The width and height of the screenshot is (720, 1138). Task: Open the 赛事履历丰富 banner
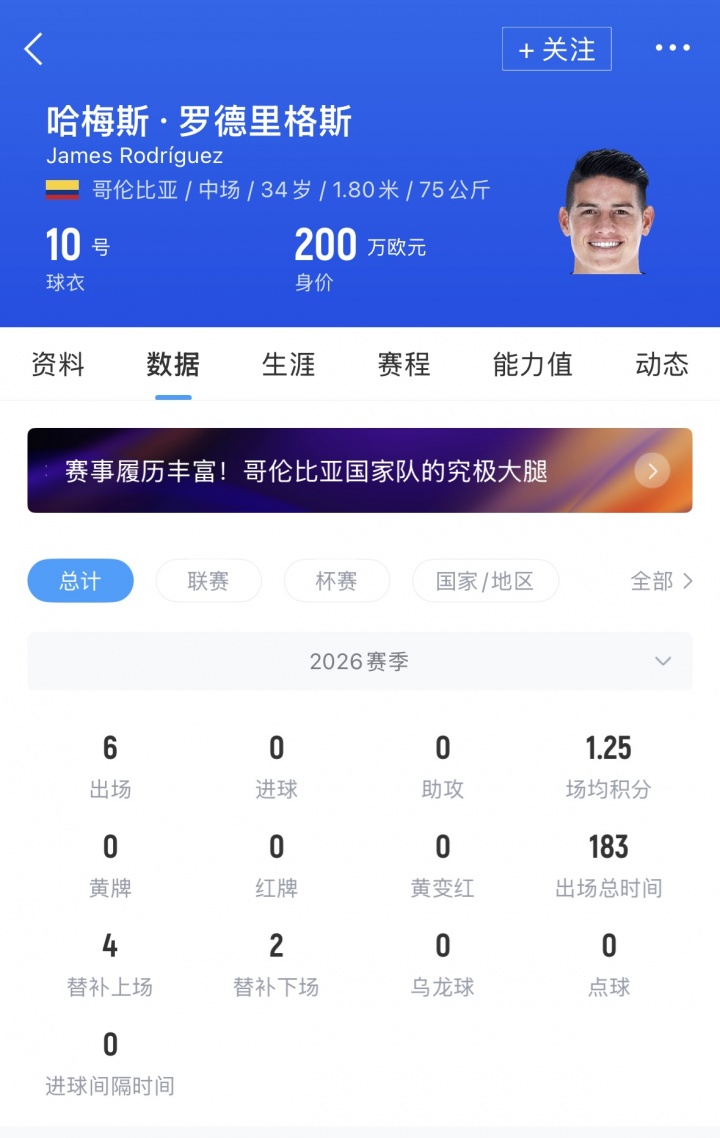click(x=359, y=470)
